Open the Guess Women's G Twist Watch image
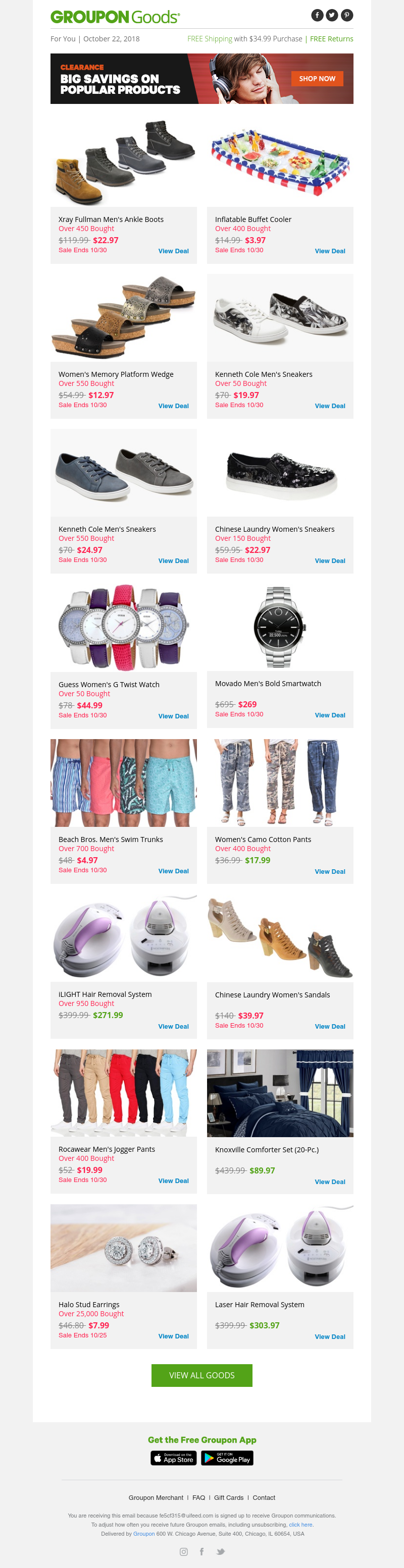The image size is (404, 1568). click(x=124, y=628)
